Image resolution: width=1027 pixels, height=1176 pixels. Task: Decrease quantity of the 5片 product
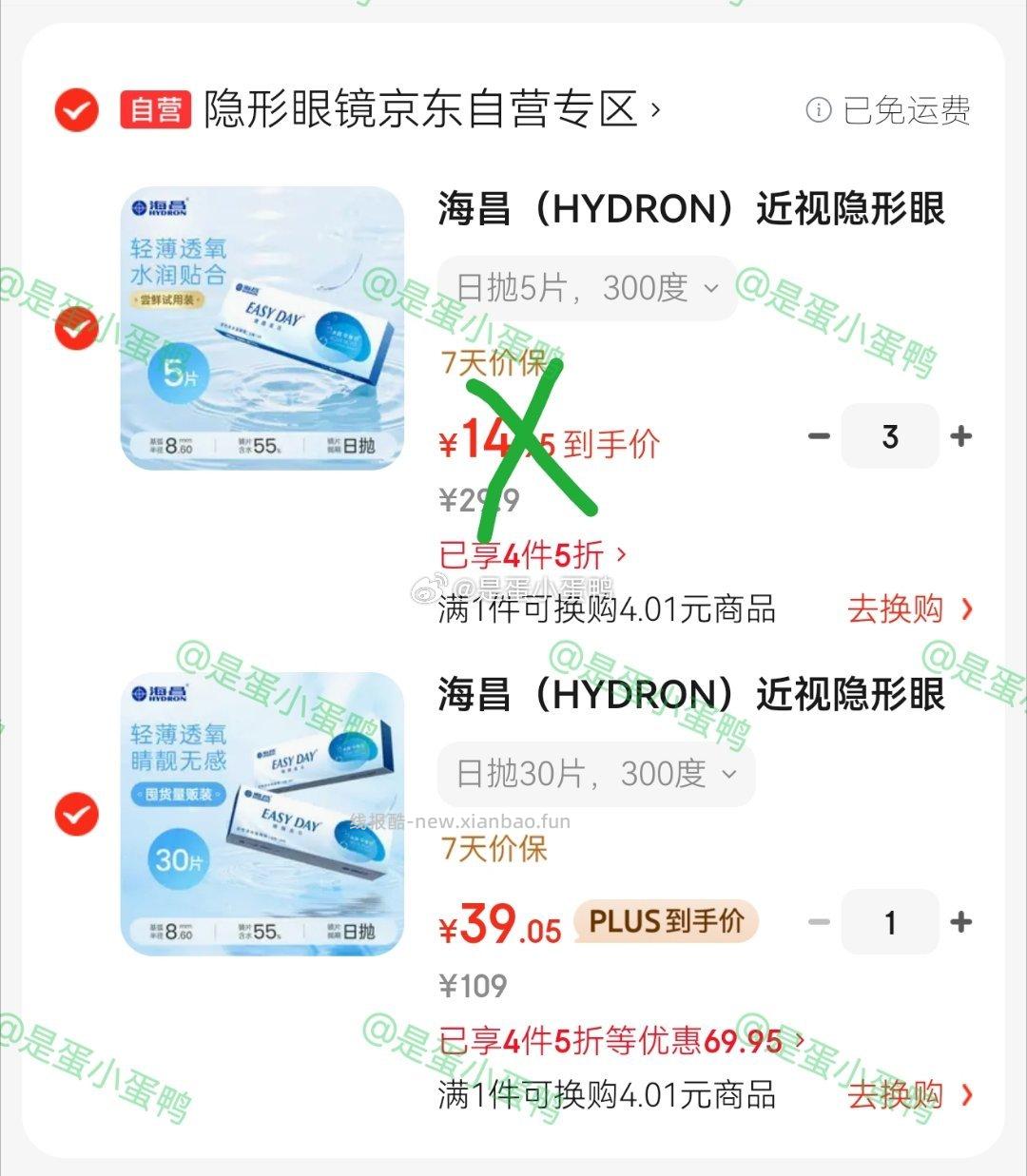(818, 435)
